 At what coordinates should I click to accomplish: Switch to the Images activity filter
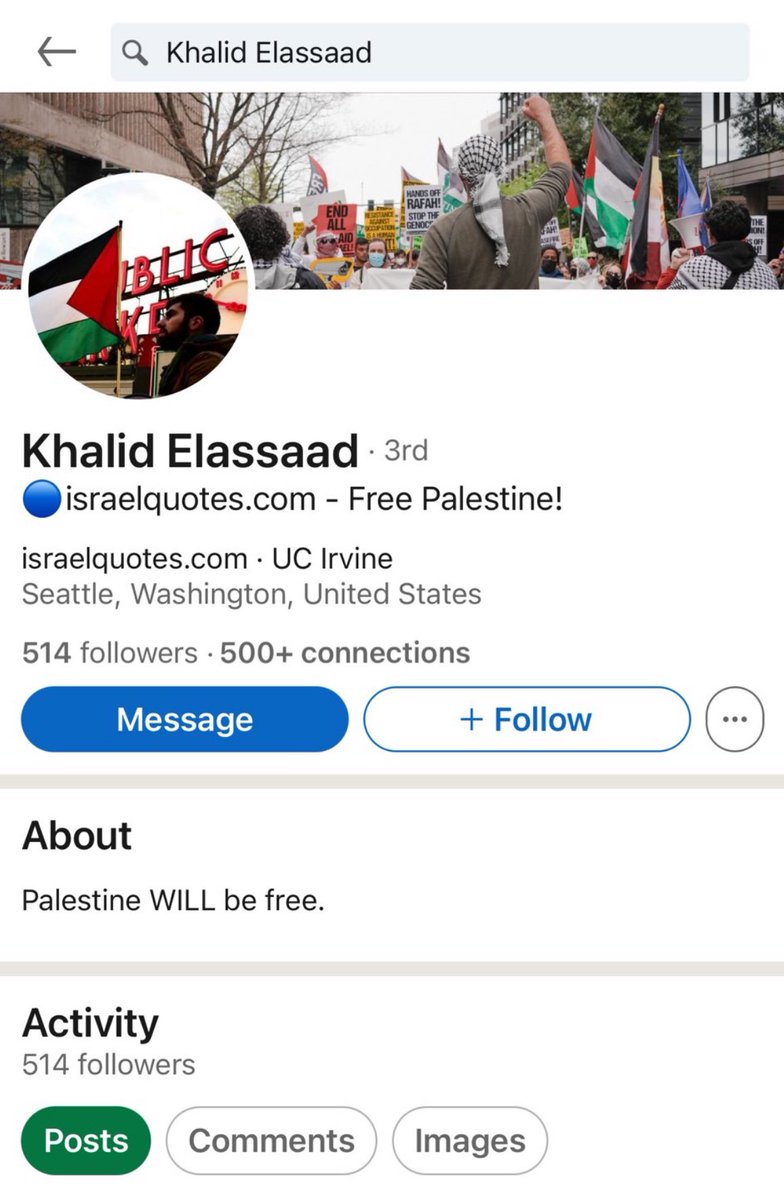(469, 1141)
